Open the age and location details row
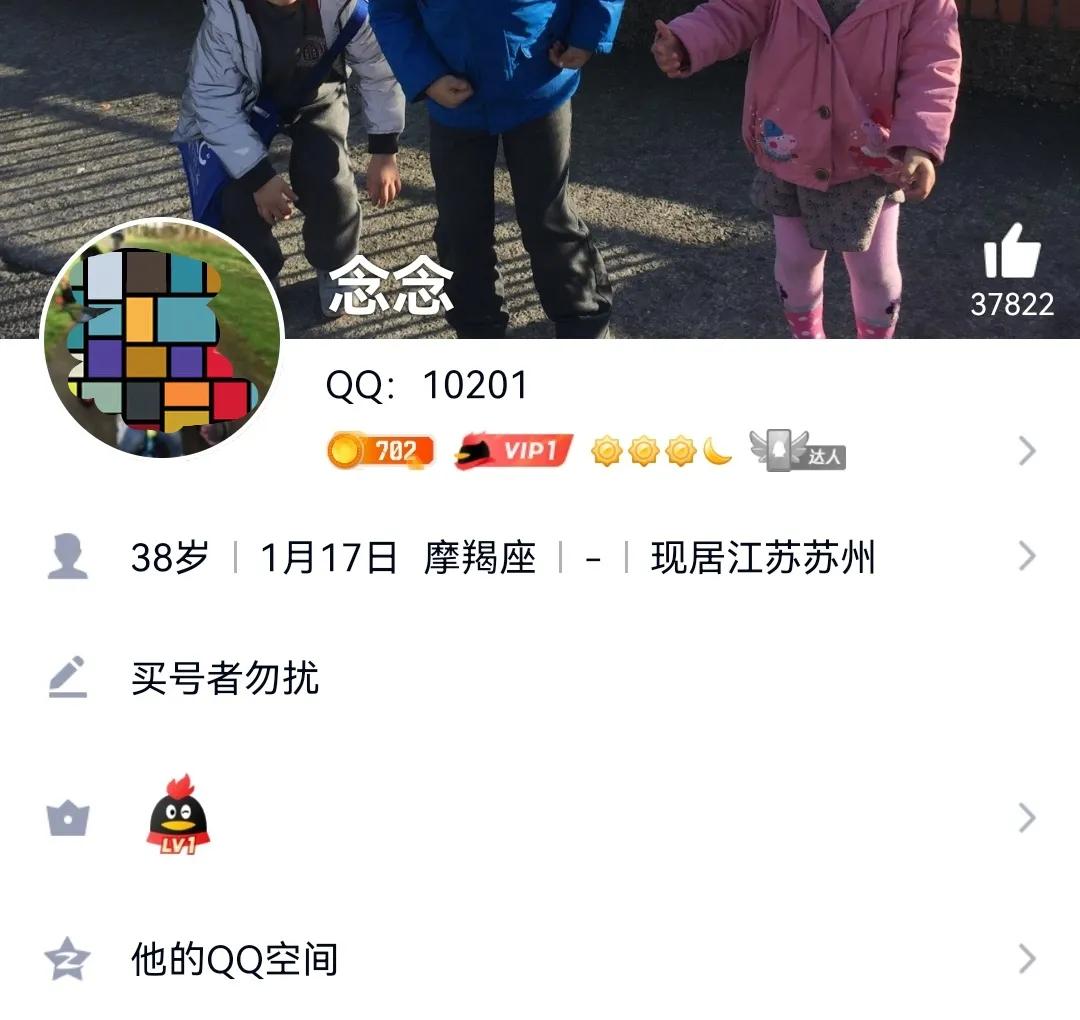The image size is (1080, 1020). (540, 557)
